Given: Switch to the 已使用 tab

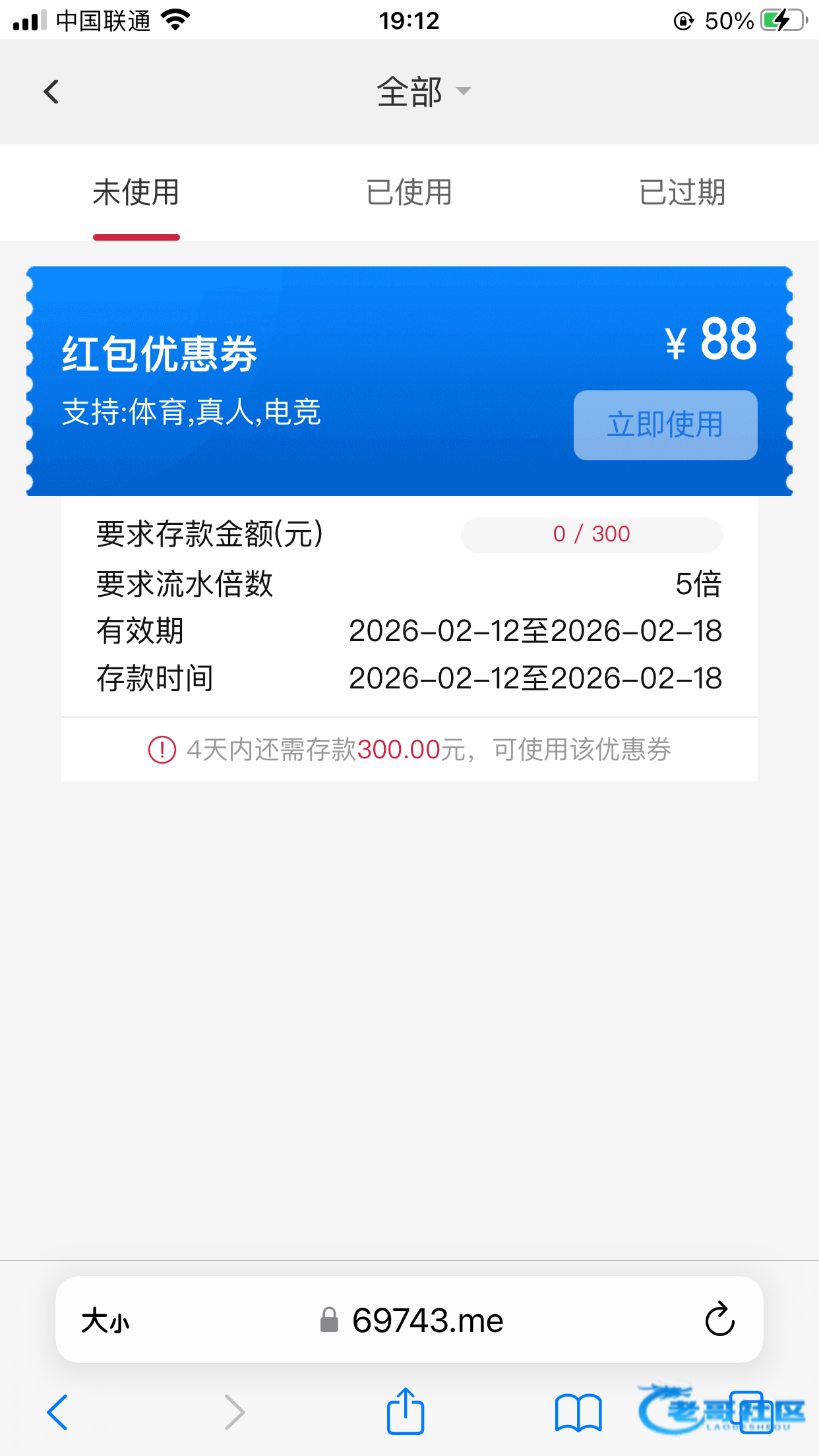Looking at the screenshot, I should click(409, 193).
